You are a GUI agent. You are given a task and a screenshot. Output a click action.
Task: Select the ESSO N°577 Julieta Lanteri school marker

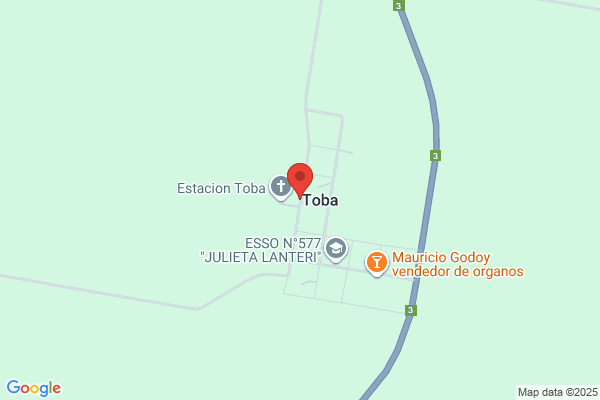click(x=336, y=250)
